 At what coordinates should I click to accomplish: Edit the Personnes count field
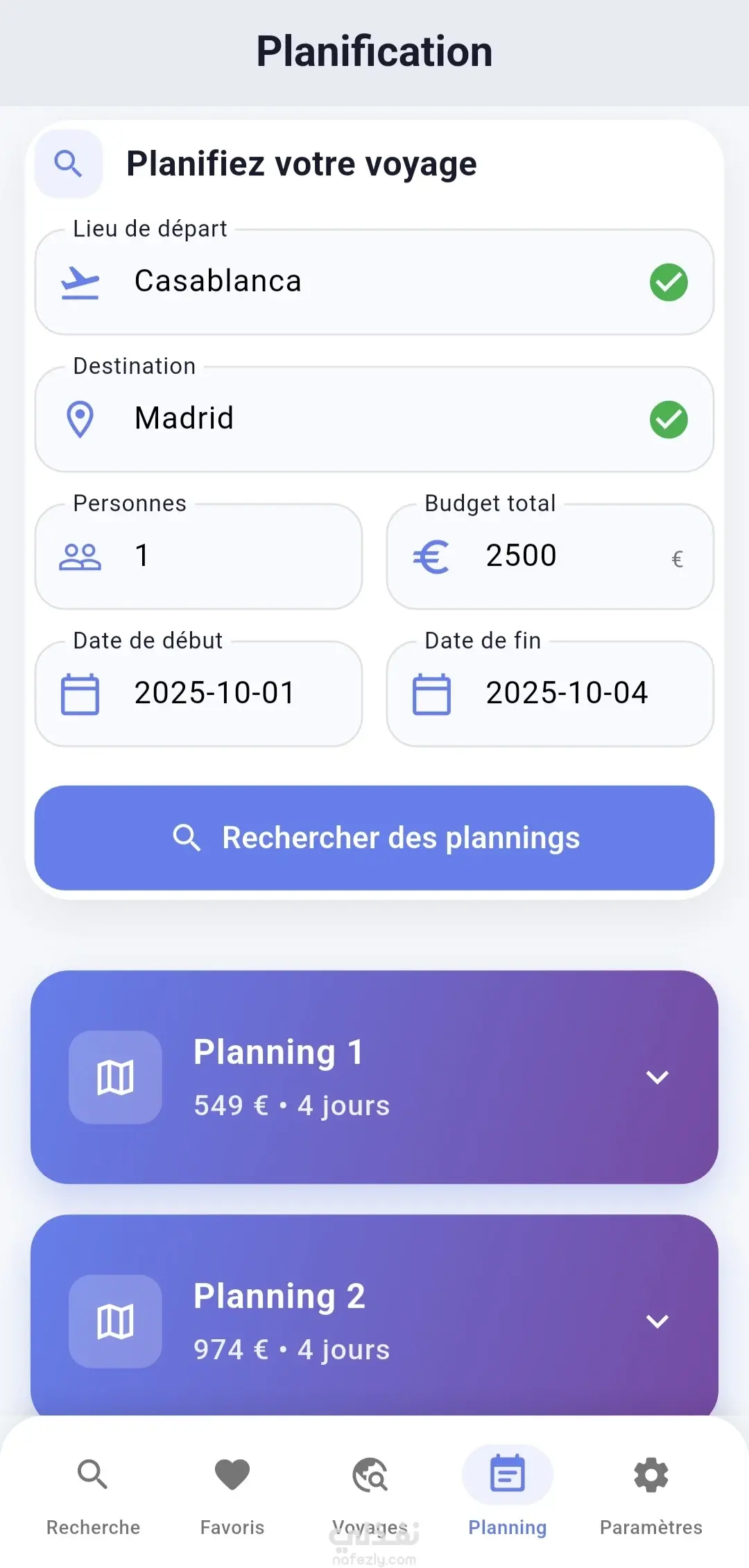[198, 556]
